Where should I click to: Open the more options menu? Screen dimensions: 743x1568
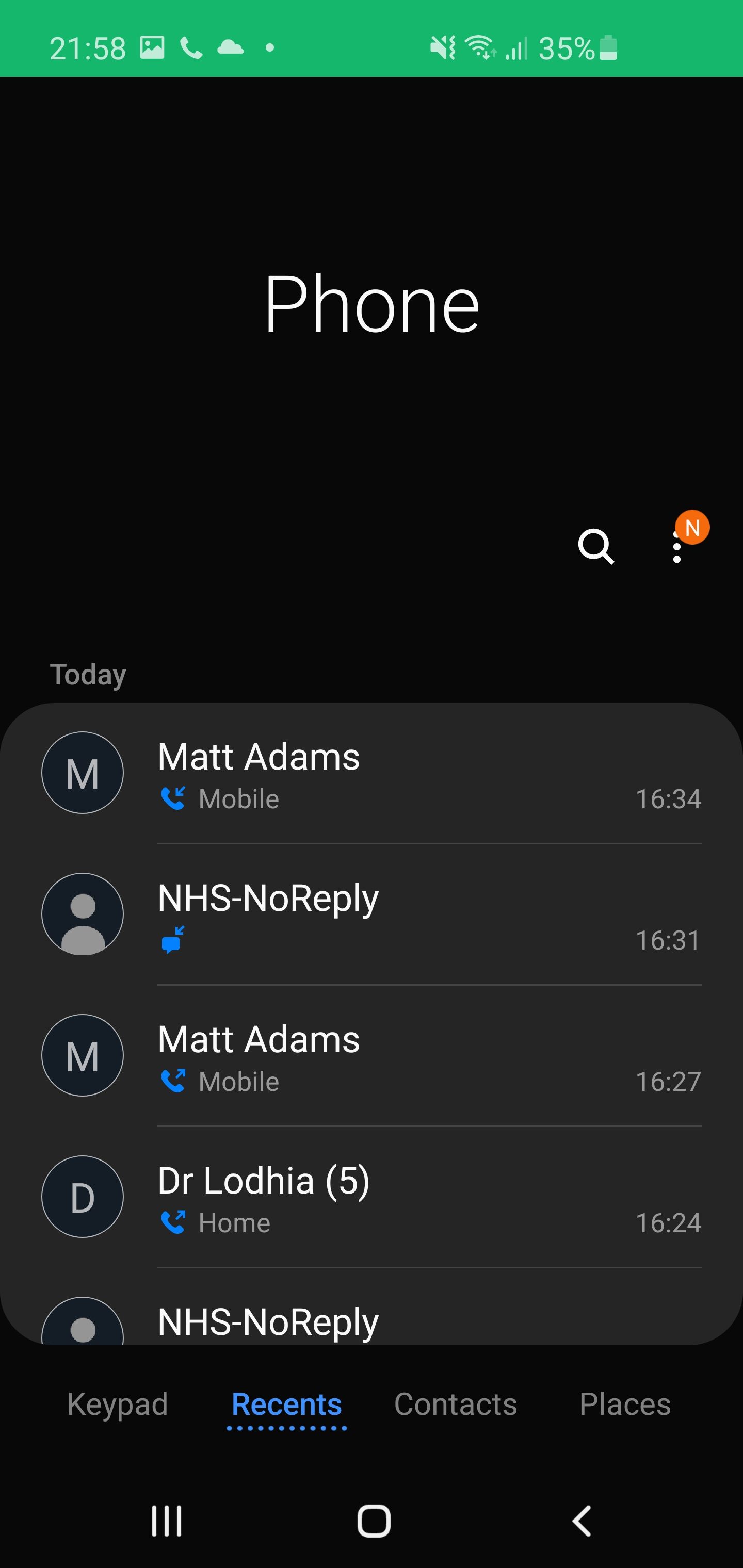(676, 547)
